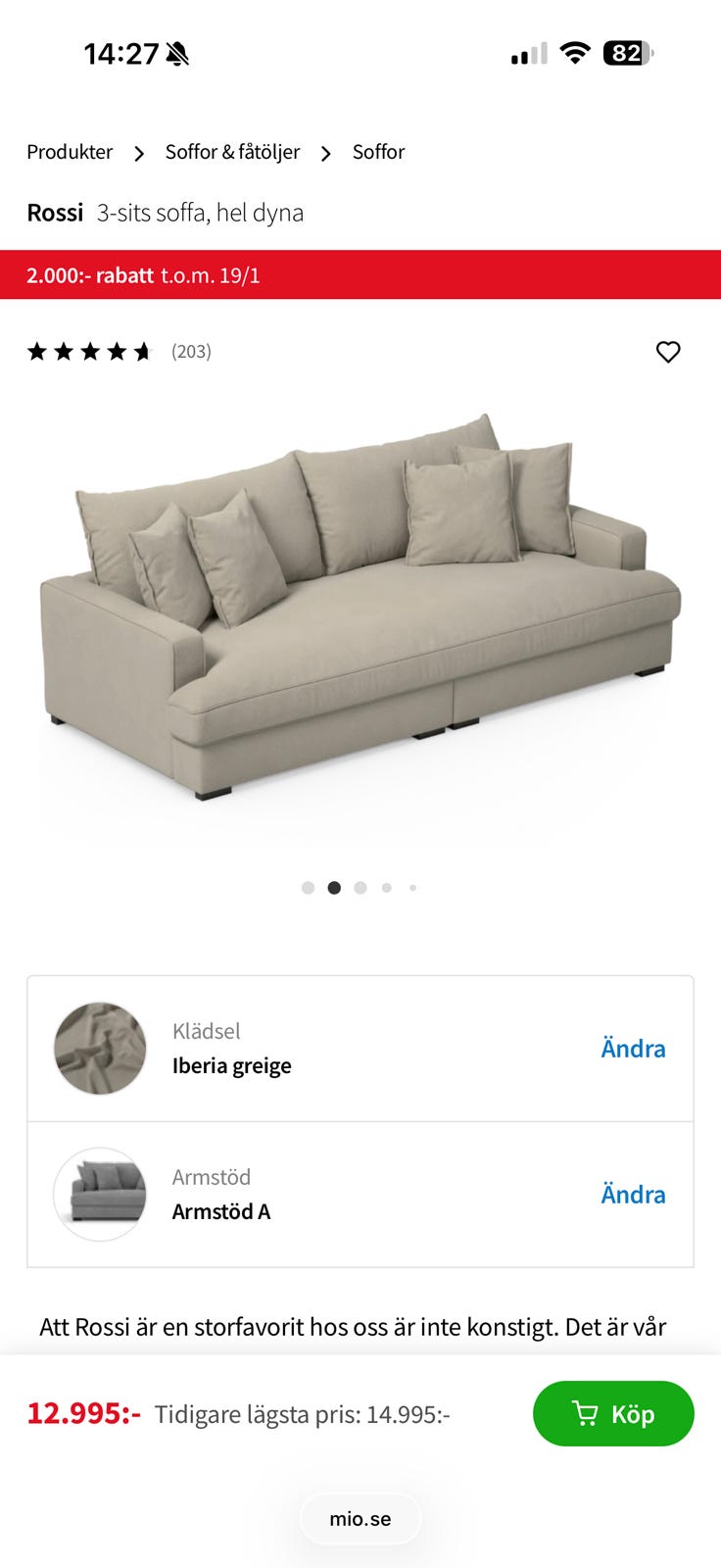This screenshot has height=1568, width=721.
Task: Select the second carousel dot
Action: (x=334, y=887)
